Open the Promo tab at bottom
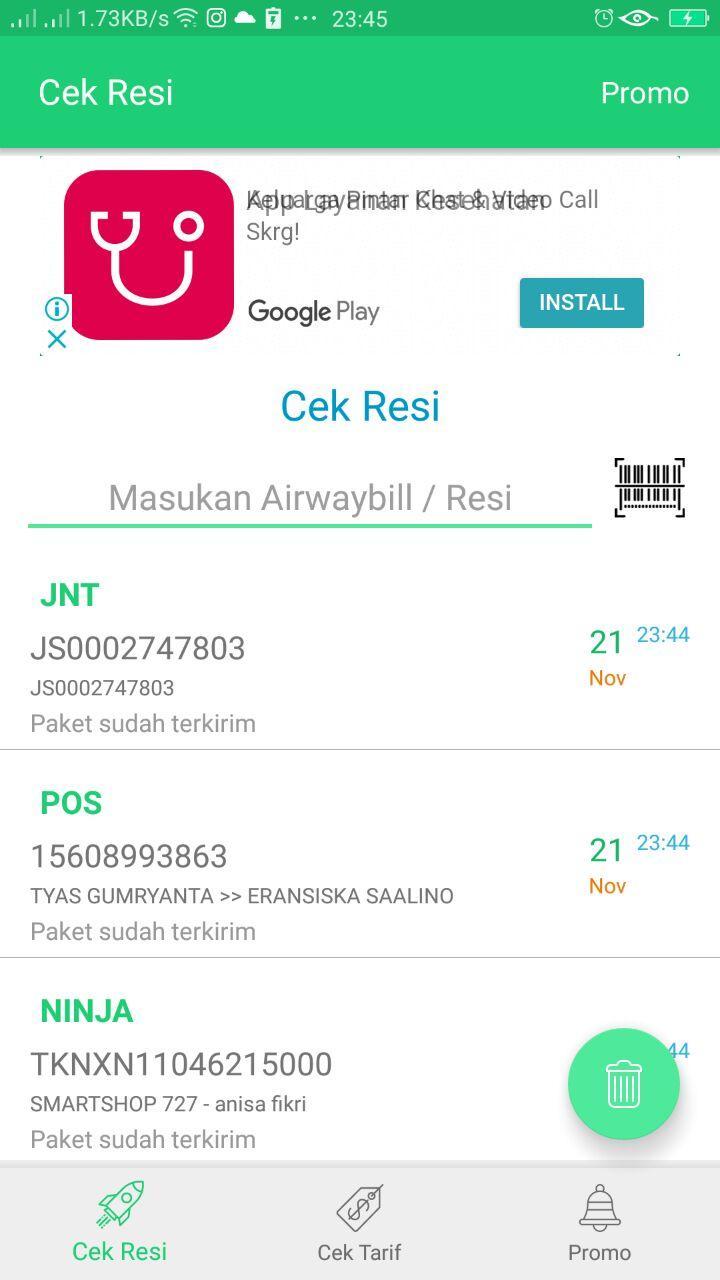The width and height of the screenshot is (720, 1280). [599, 1220]
